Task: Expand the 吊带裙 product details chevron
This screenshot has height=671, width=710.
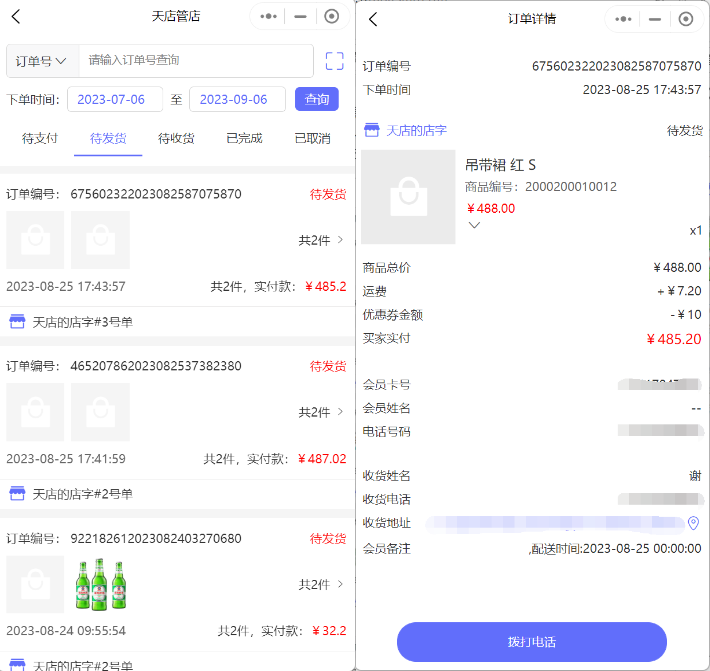Action: [x=474, y=225]
